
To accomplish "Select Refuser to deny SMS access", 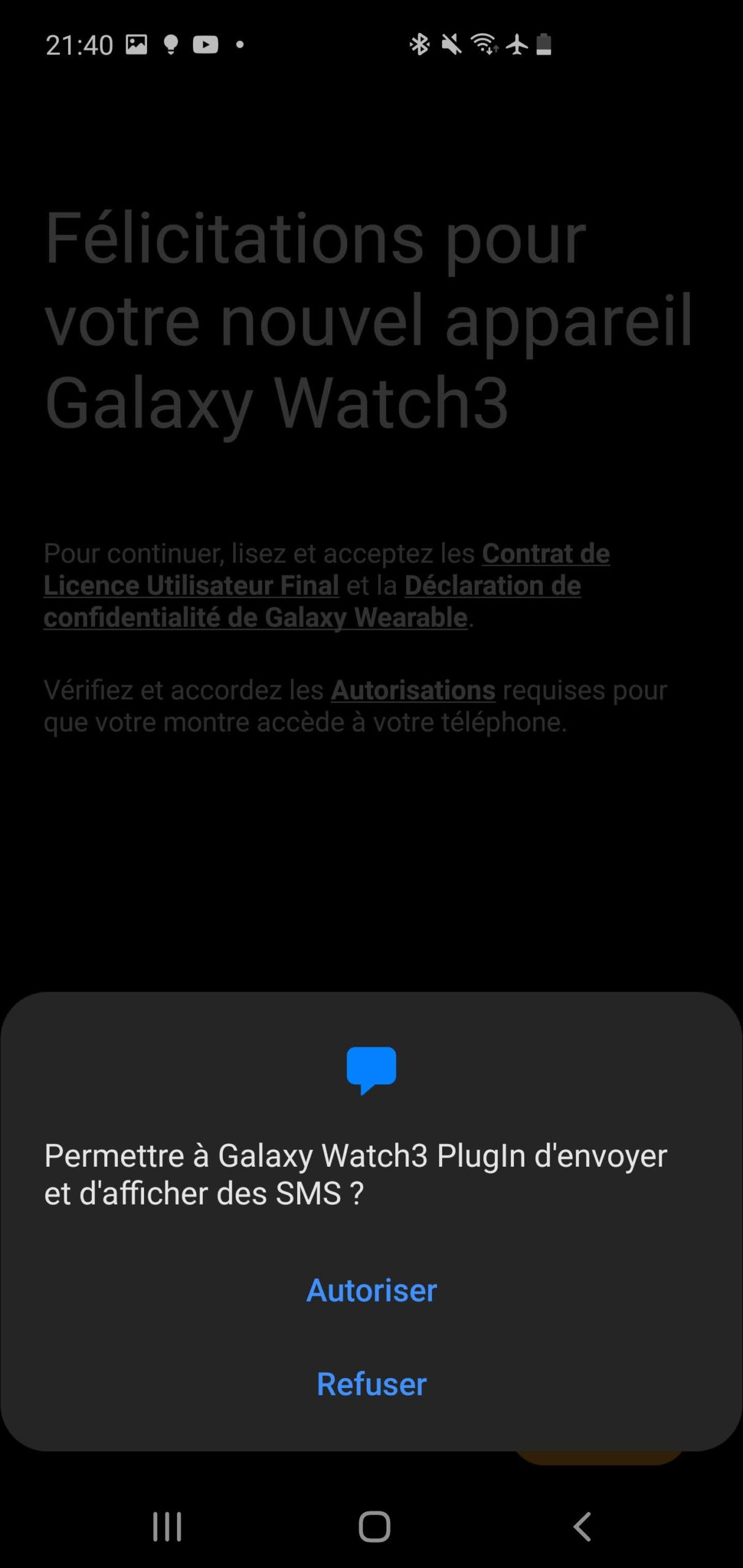I will pyautogui.click(x=371, y=1384).
